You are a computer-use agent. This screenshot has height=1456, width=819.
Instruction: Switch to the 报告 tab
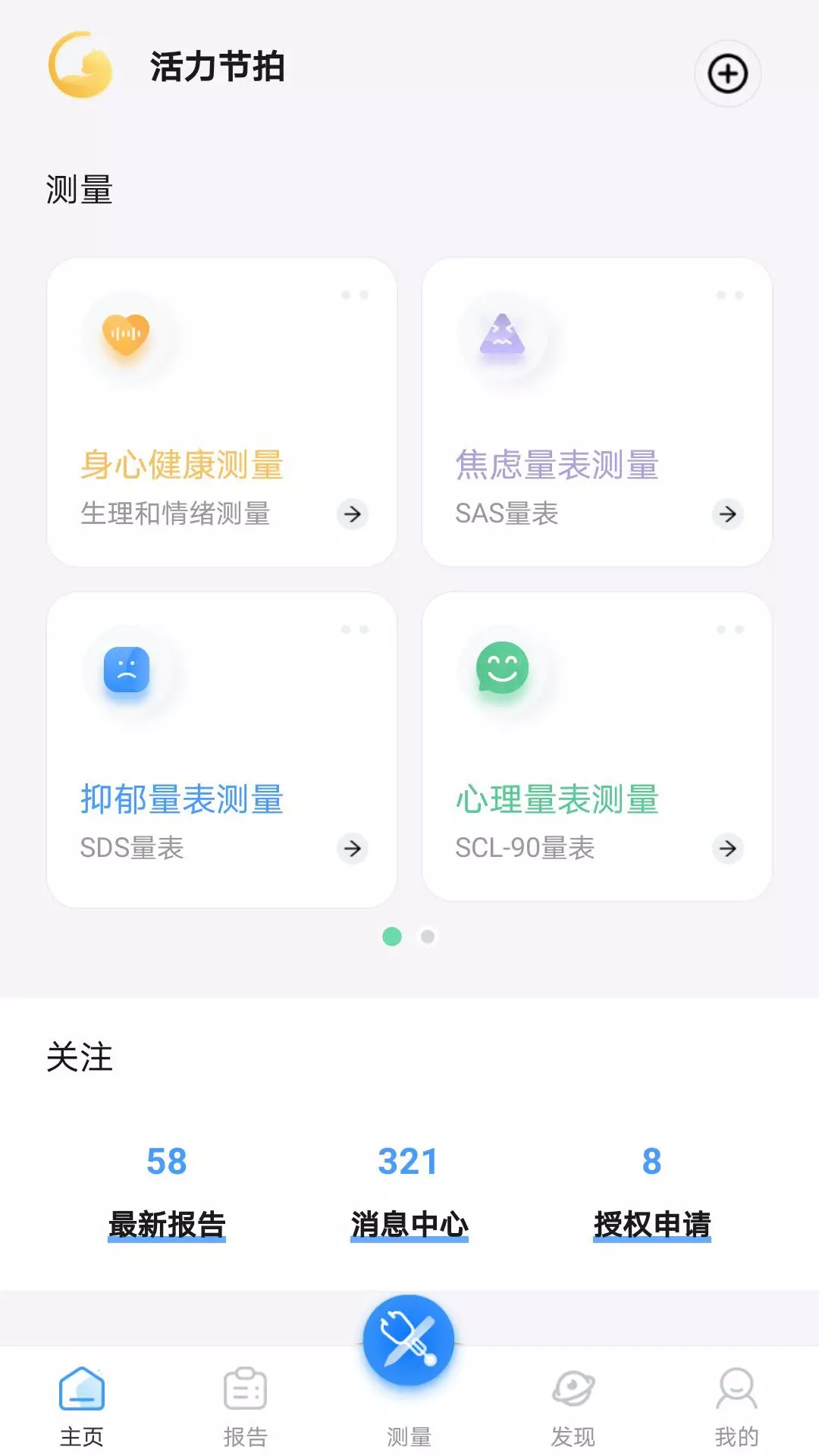[x=246, y=1407]
